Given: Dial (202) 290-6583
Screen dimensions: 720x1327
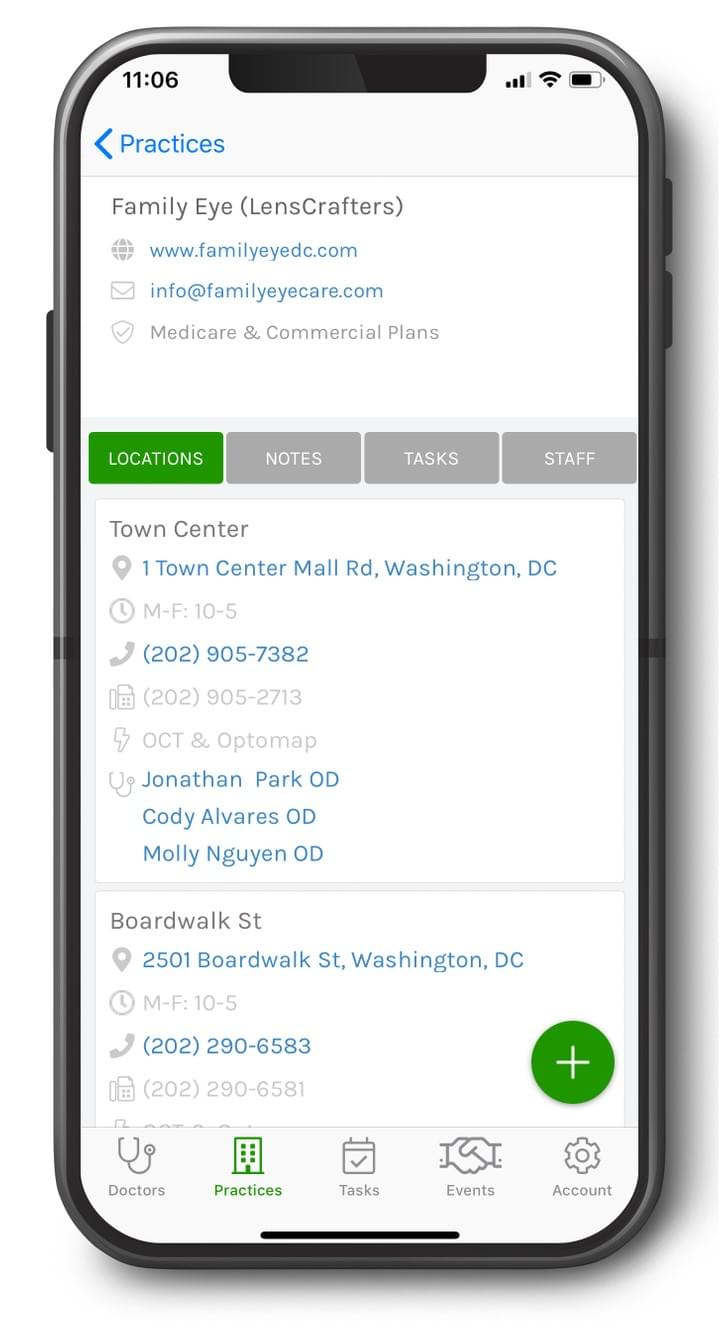Looking at the screenshot, I should point(227,1046).
